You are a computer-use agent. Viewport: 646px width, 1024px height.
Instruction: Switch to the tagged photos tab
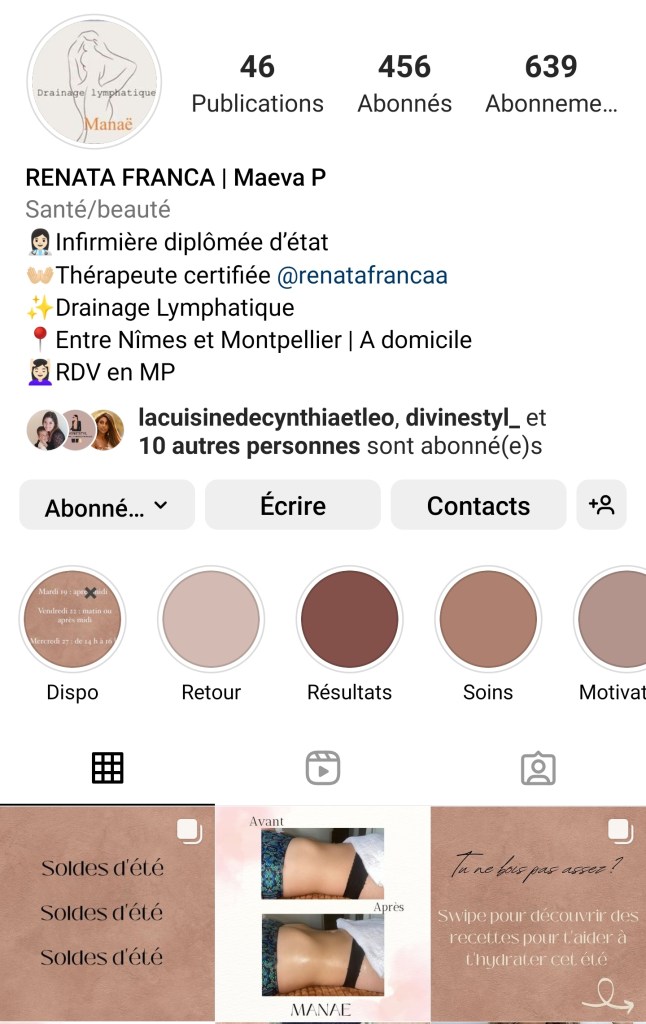pyautogui.click(x=538, y=768)
